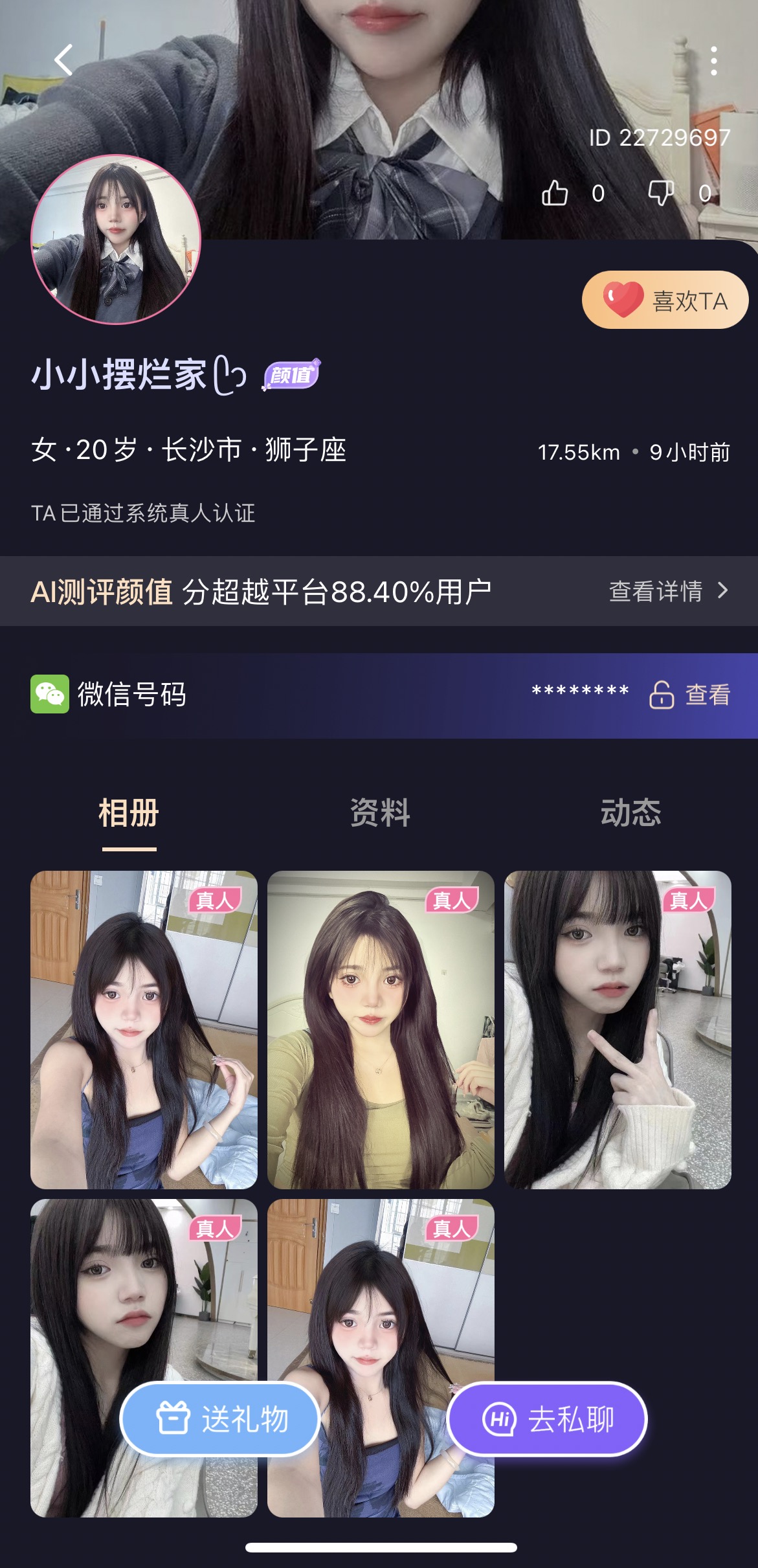Open the three-dot overflow menu
The height and width of the screenshot is (1568, 758).
[x=713, y=61]
